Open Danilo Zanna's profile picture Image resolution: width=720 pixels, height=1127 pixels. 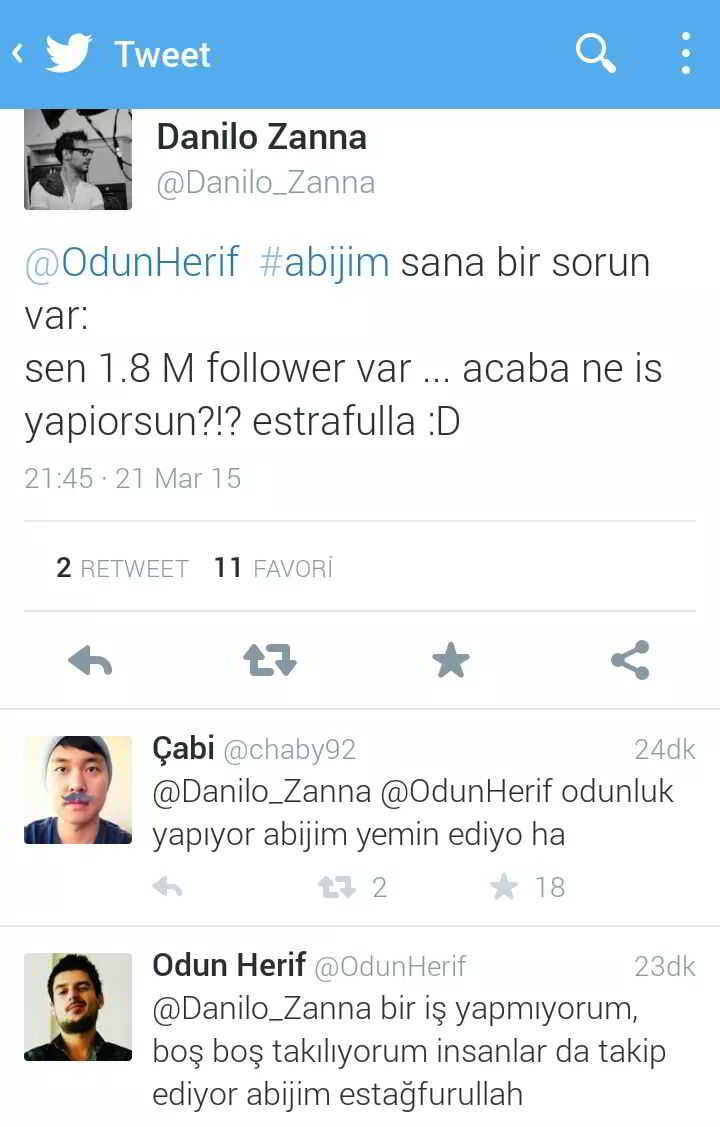(78, 159)
